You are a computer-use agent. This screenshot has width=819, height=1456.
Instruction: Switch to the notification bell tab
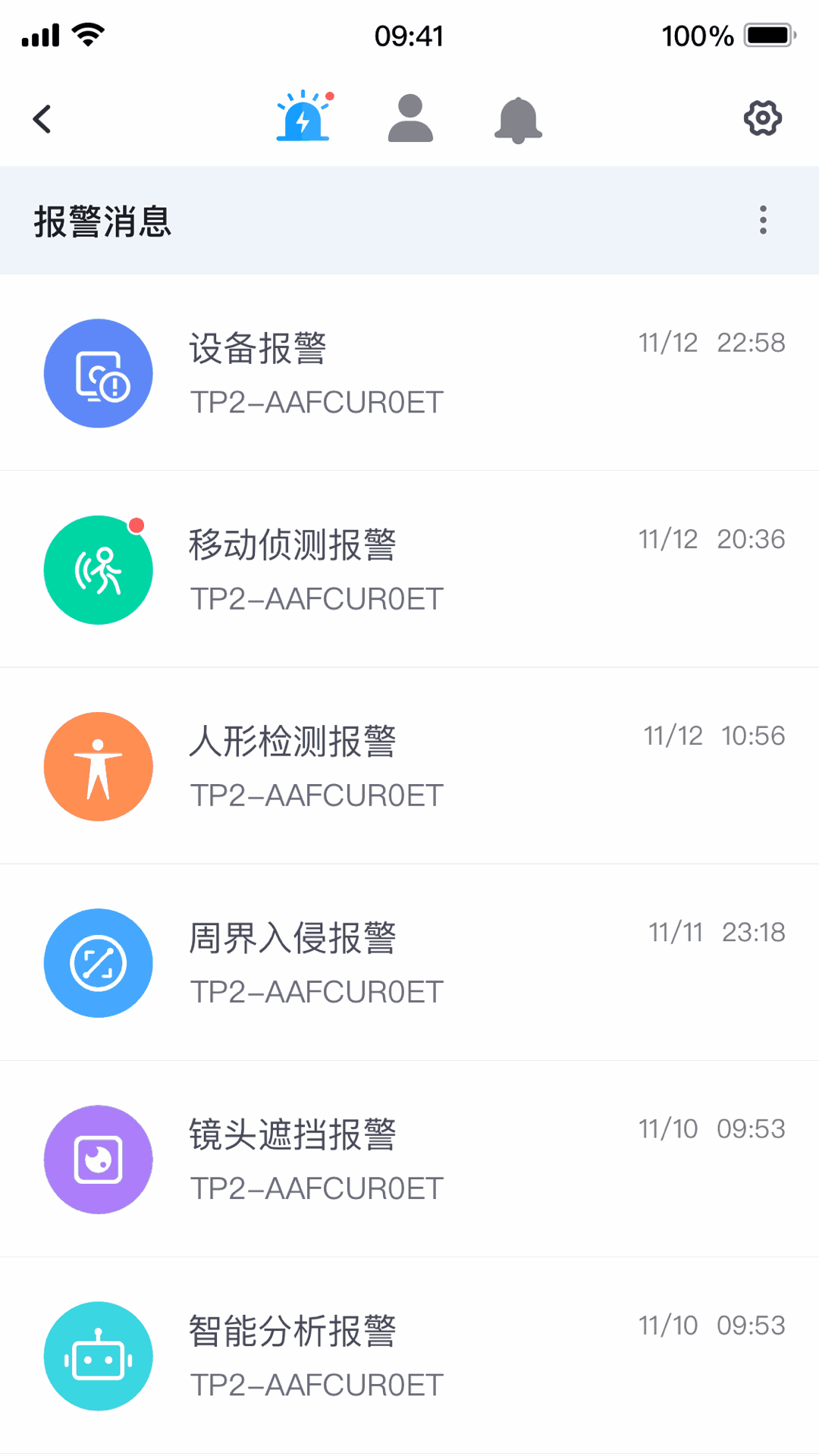click(x=518, y=120)
